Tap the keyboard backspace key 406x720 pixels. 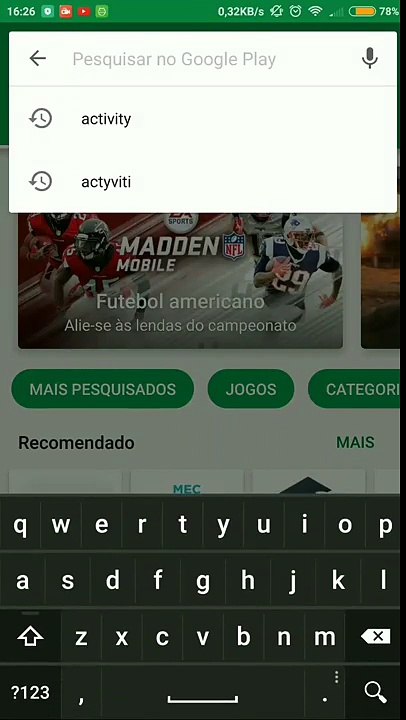(375, 637)
